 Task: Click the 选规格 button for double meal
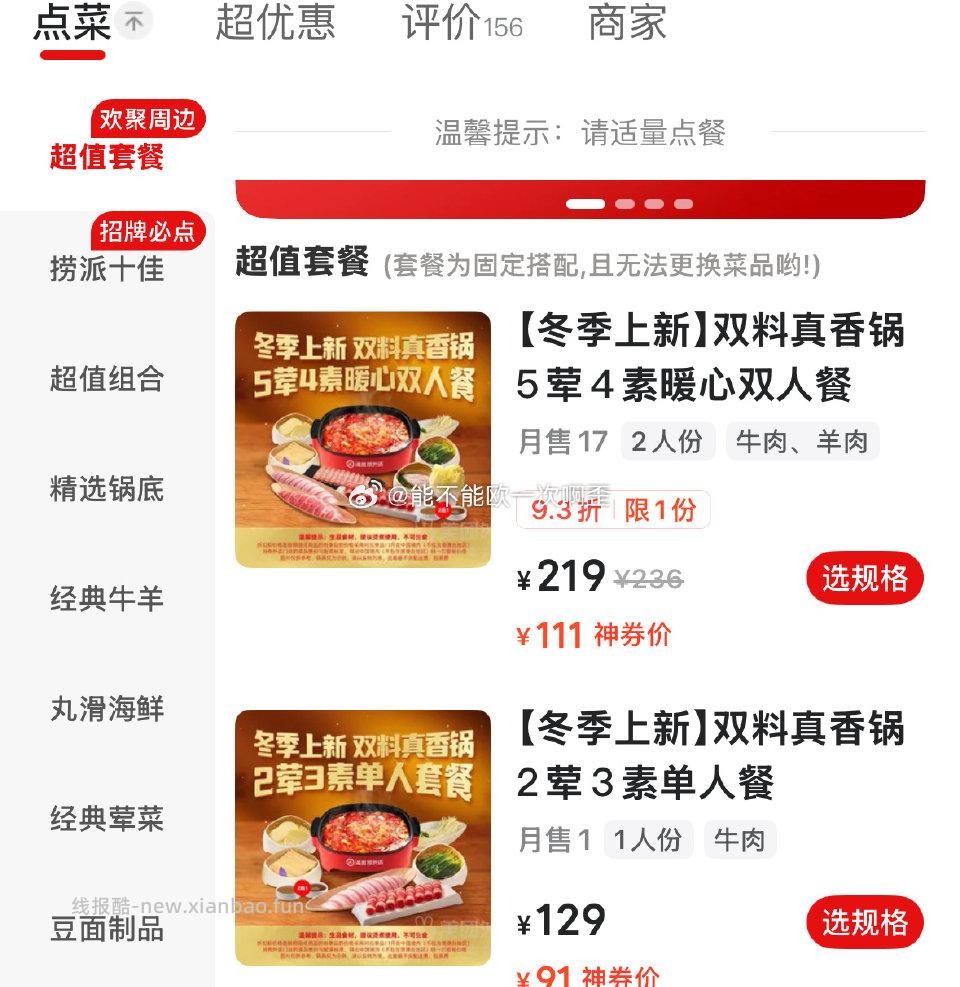tap(865, 578)
